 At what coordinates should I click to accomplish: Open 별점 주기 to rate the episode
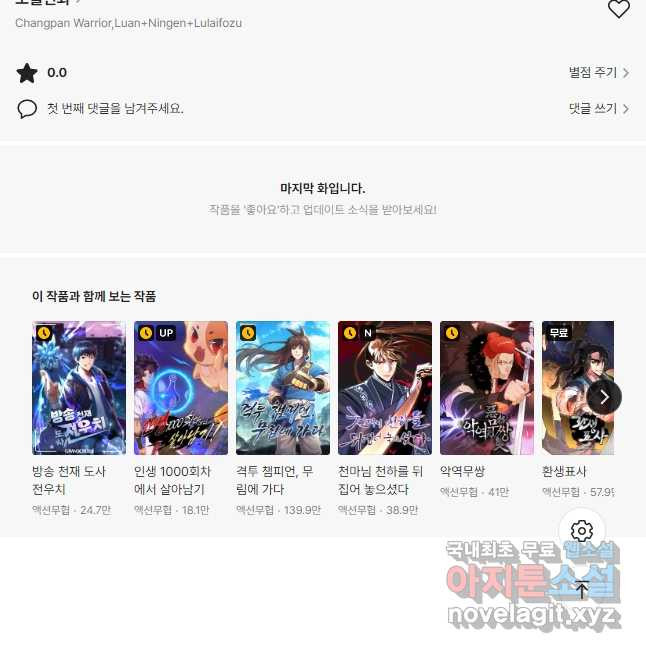(x=598, y=73)
